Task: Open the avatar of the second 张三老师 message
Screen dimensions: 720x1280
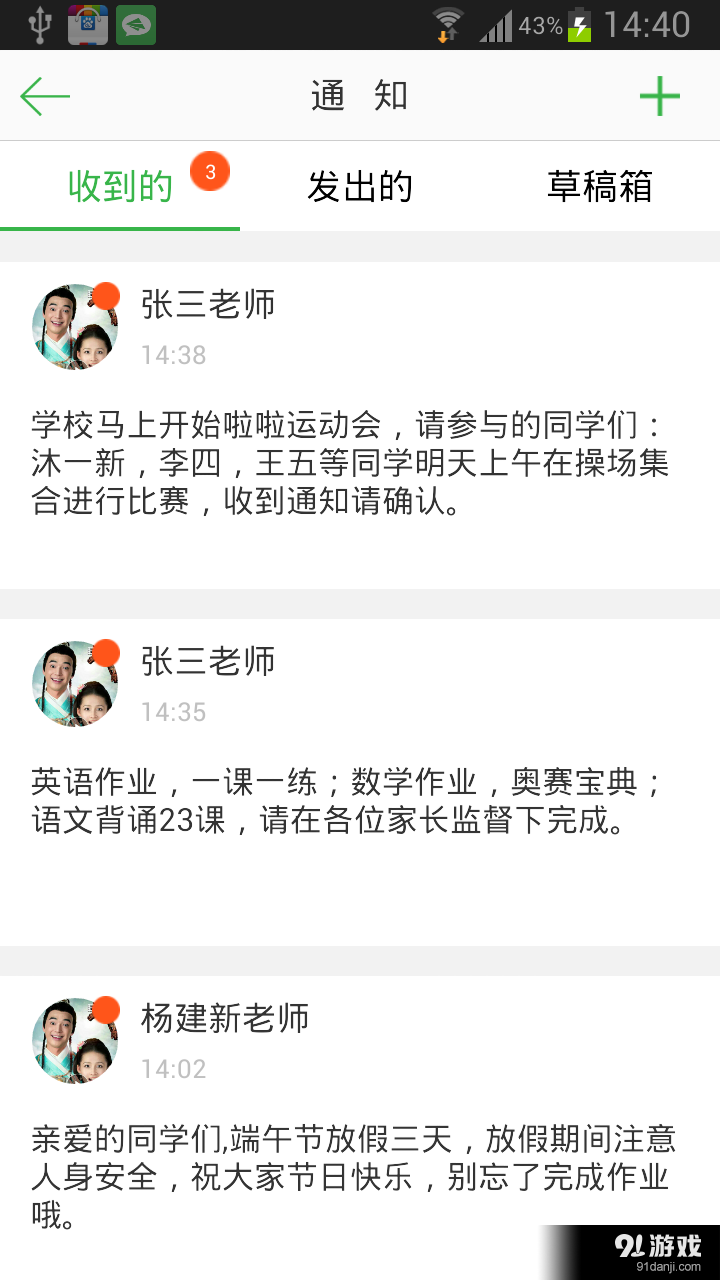Action: (x=74, y=684)
